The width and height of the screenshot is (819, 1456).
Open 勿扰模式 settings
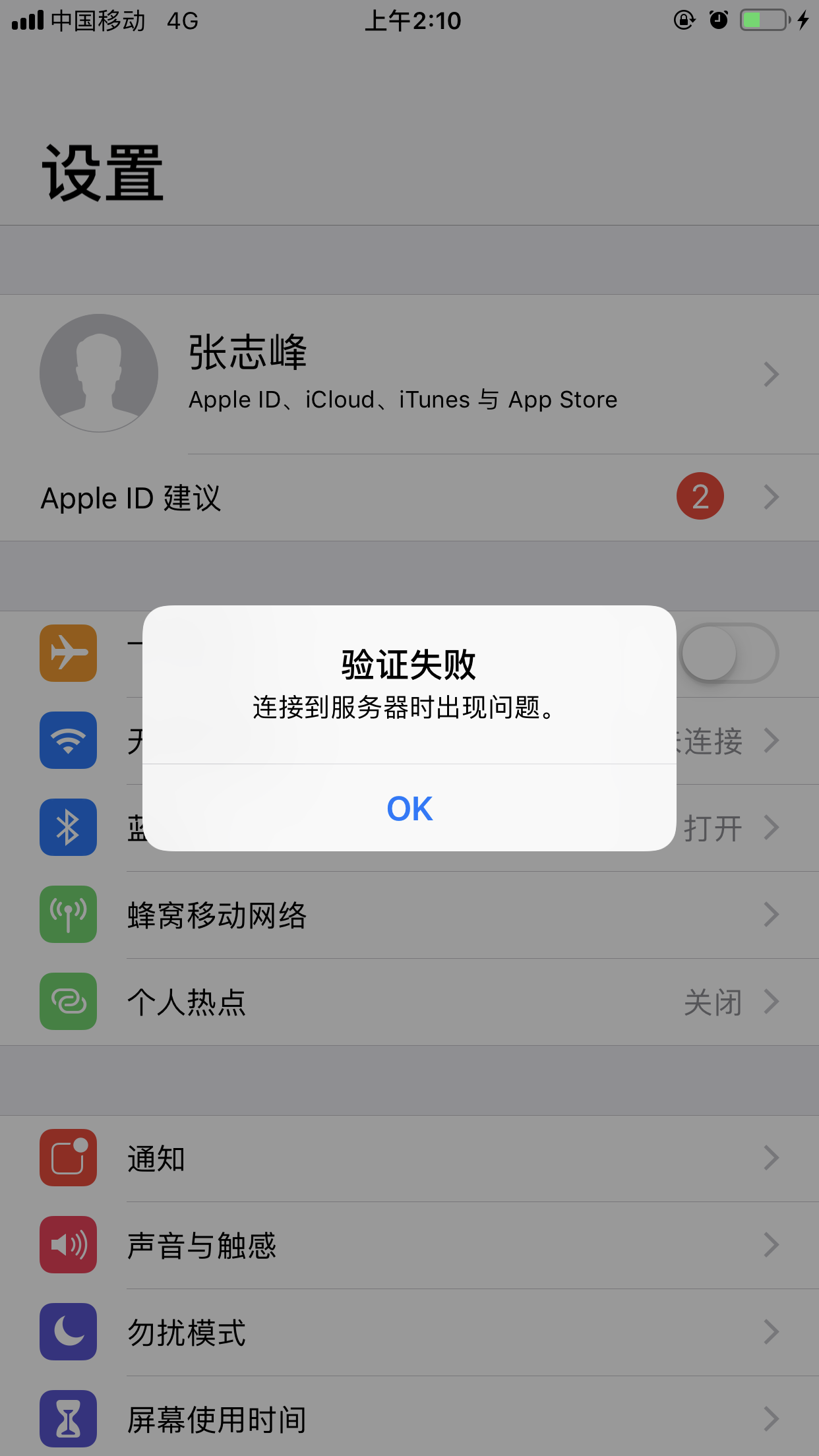coord(409,1333)
